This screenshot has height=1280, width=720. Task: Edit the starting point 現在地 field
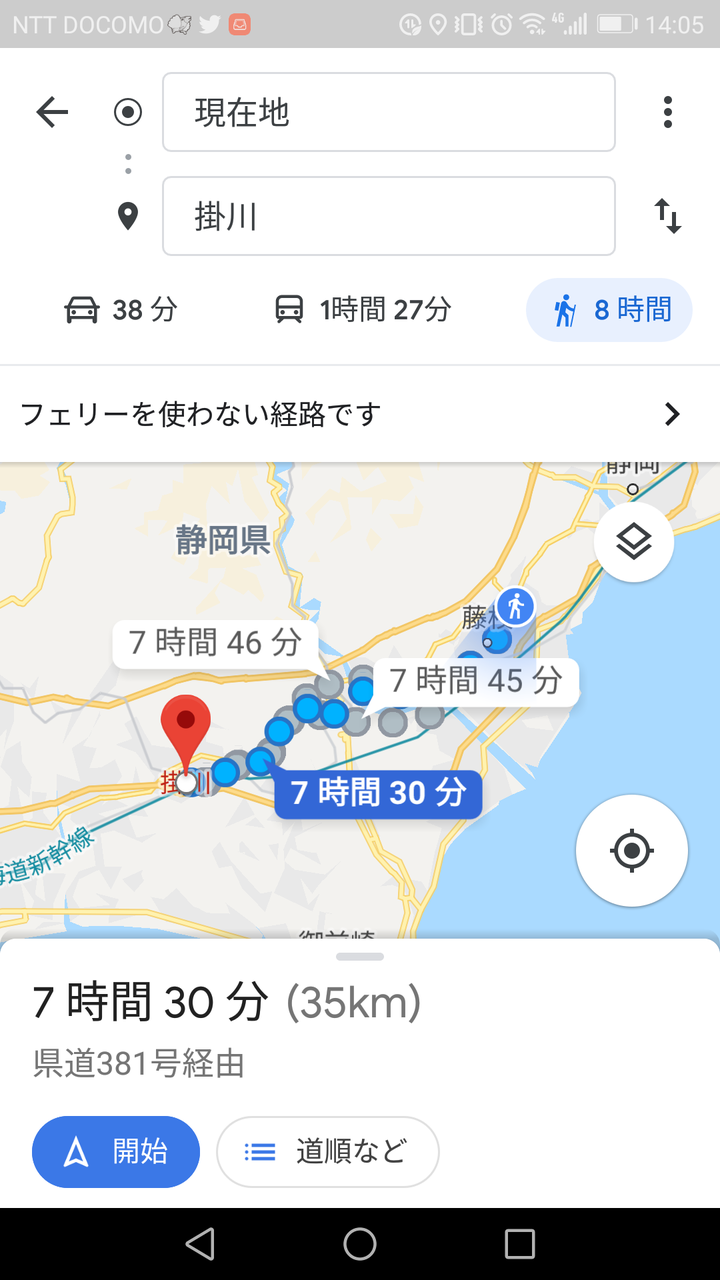pos(389,112)
